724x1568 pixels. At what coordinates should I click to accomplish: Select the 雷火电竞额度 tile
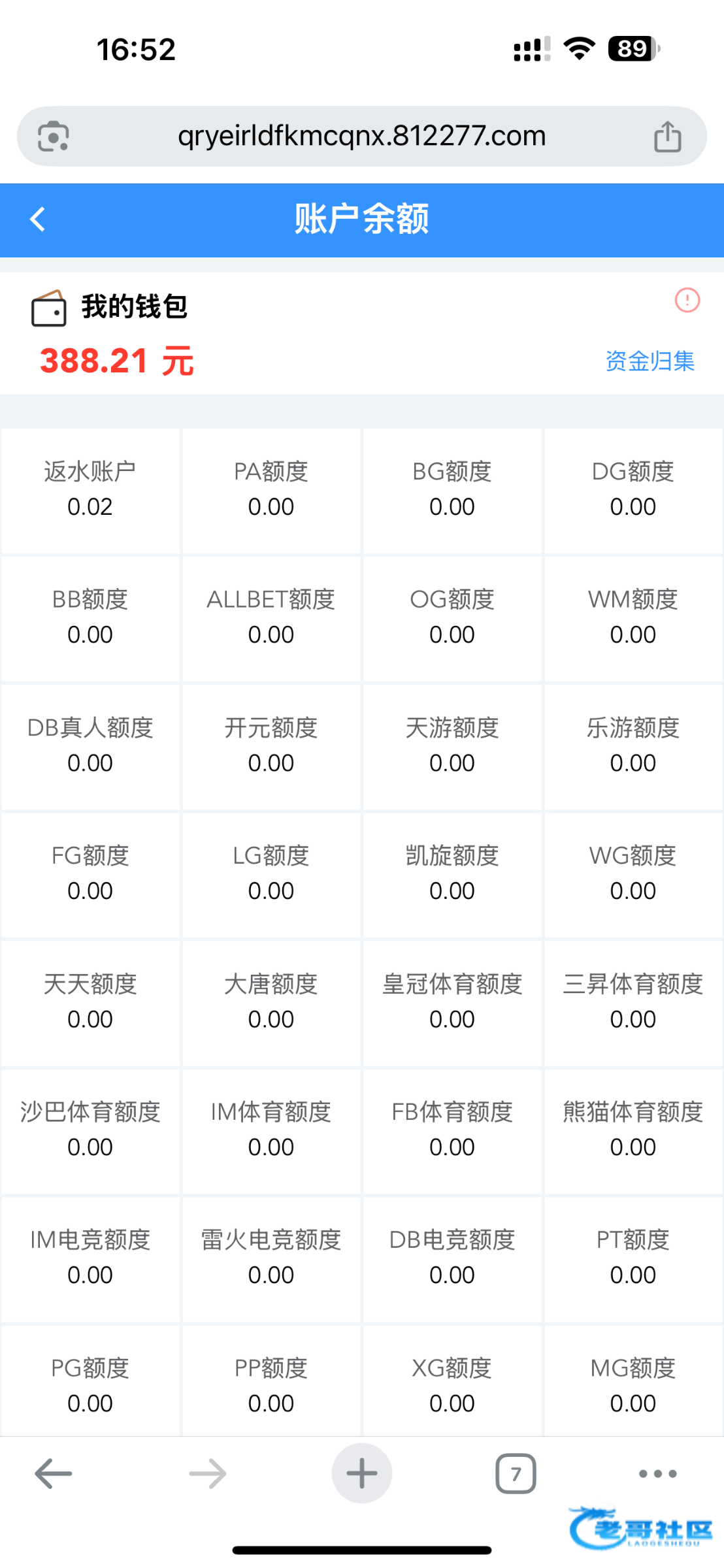click(271, 1258)
